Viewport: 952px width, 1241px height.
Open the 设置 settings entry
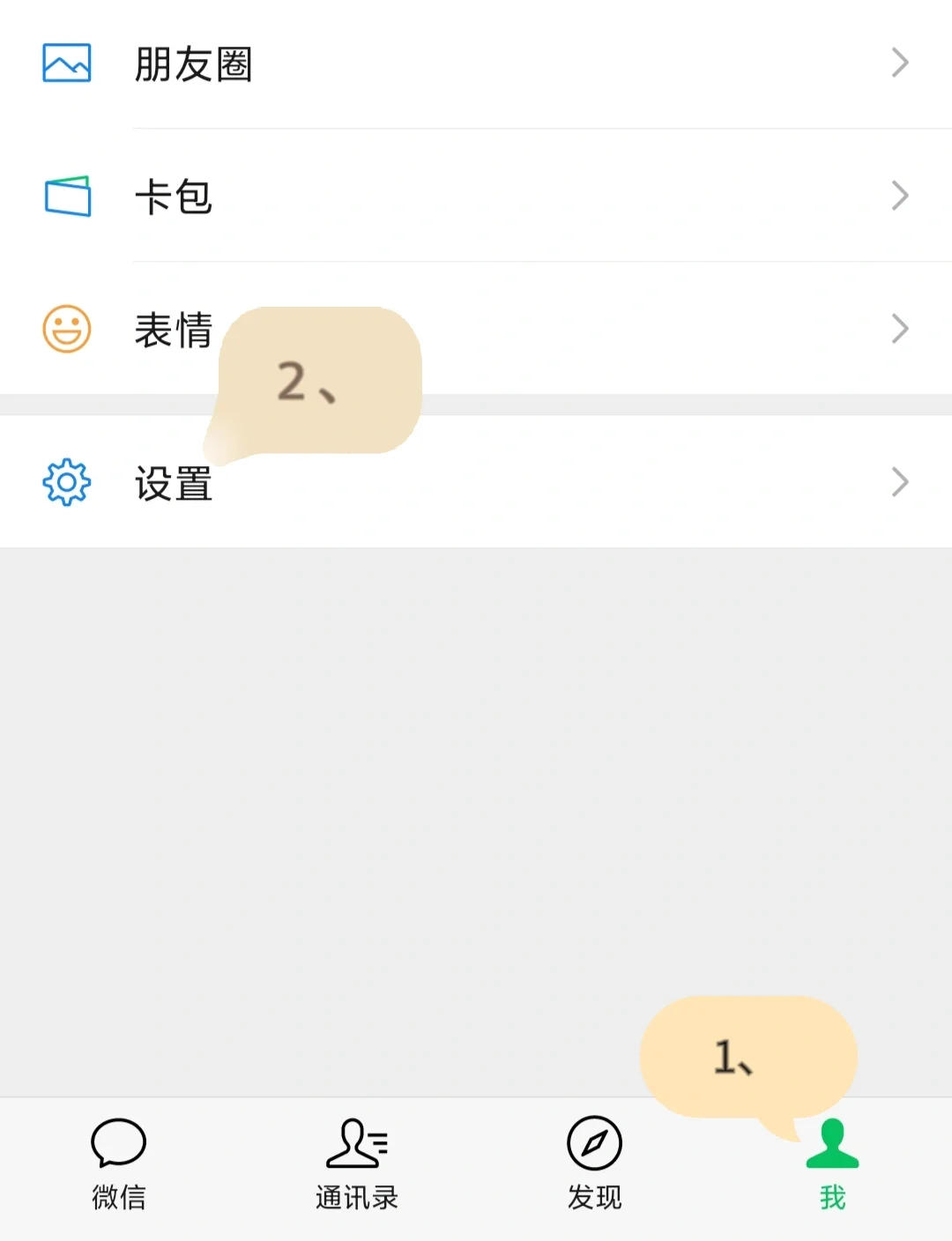click(x=173, y=481)
